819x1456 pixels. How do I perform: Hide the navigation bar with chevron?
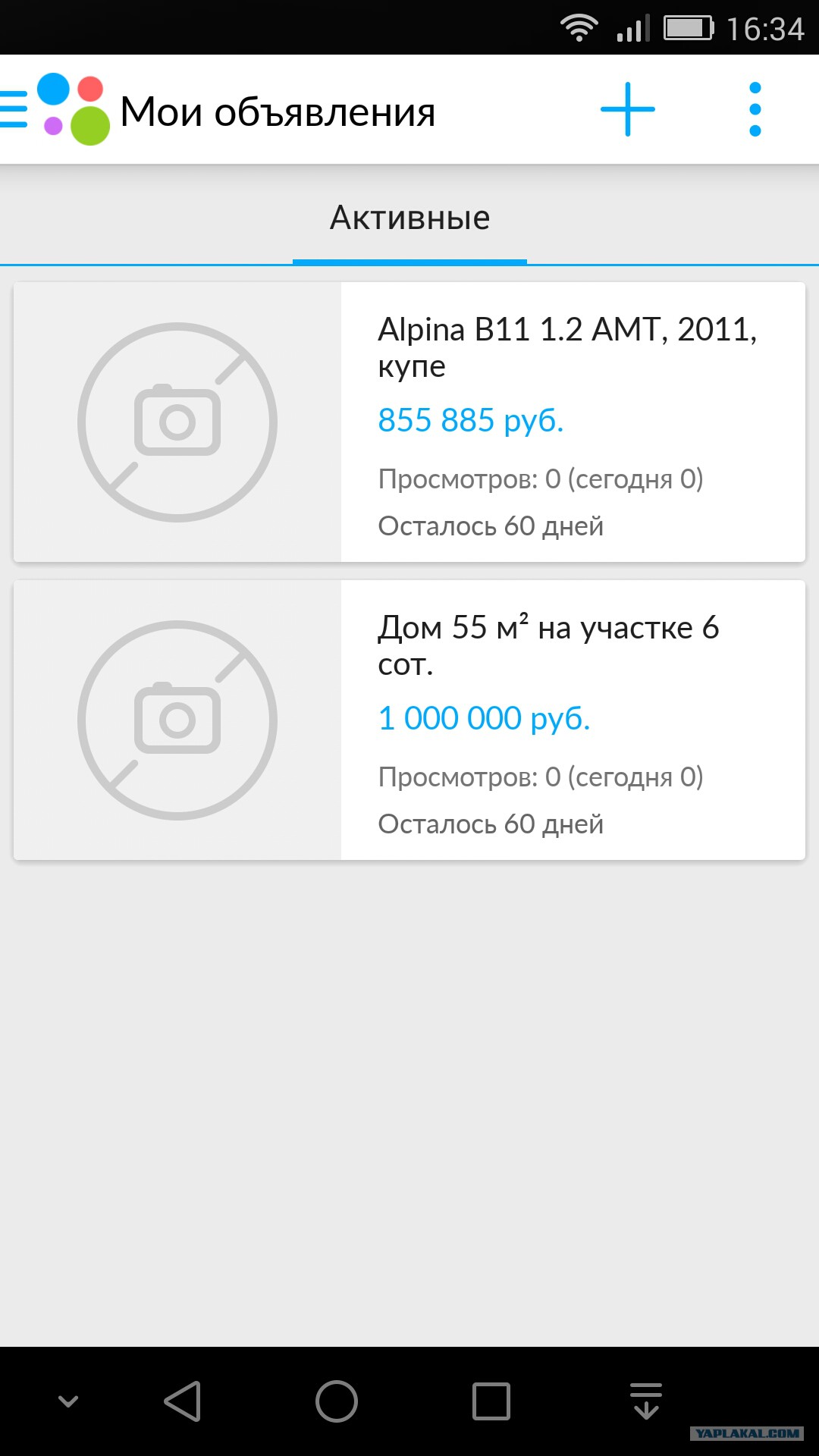(68, 1401)
